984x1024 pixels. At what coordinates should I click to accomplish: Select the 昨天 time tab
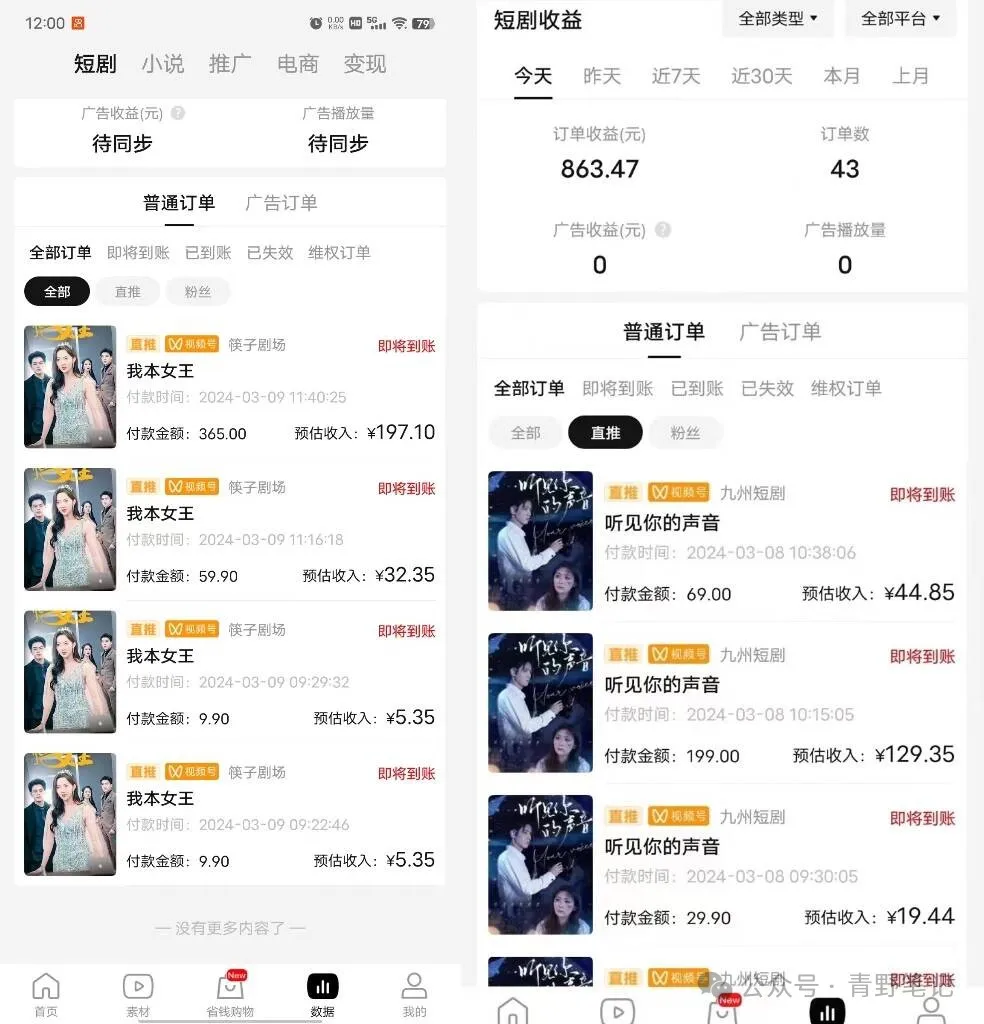tap(603, 76)
